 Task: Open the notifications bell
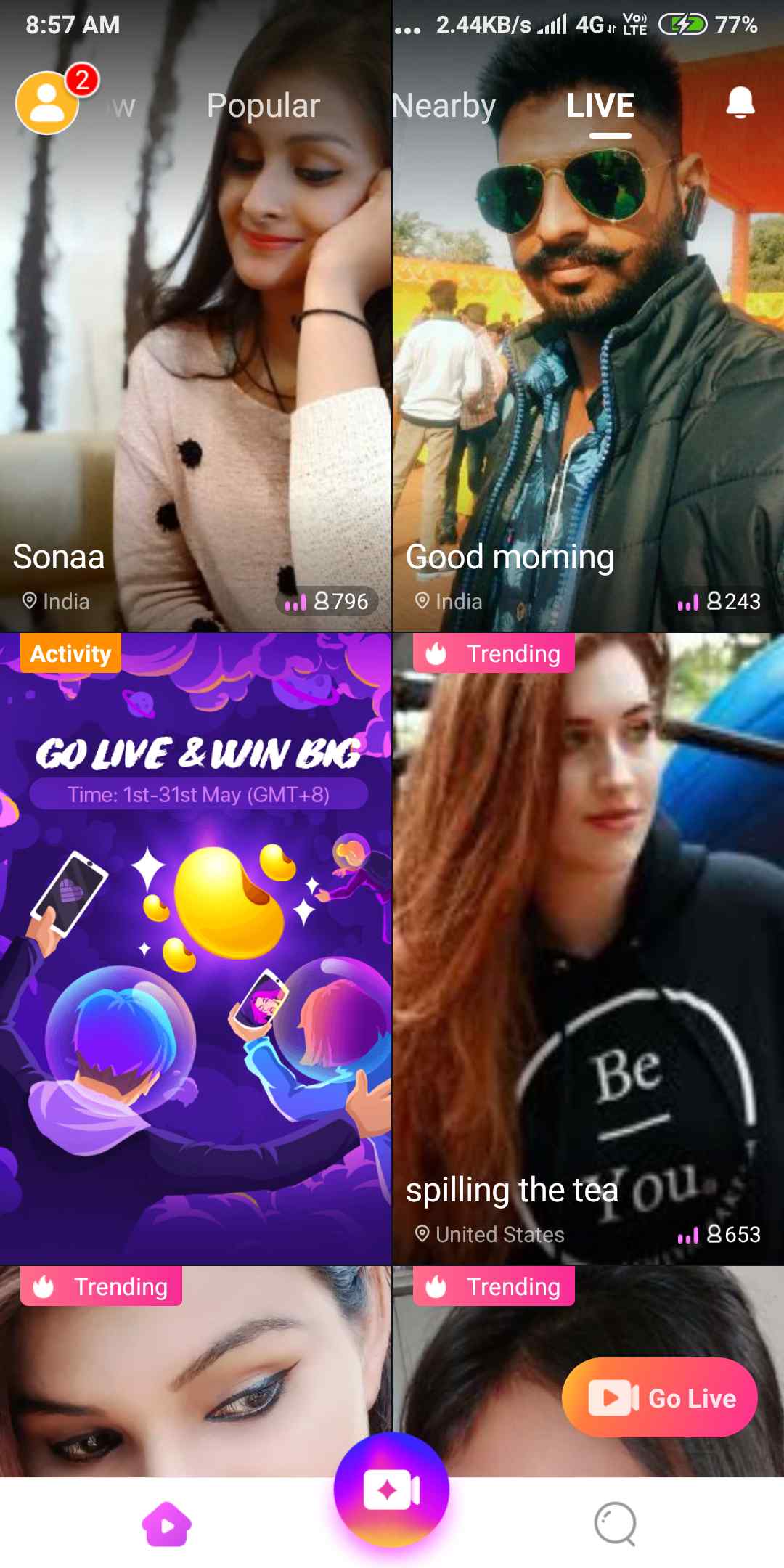pos(740,103)
